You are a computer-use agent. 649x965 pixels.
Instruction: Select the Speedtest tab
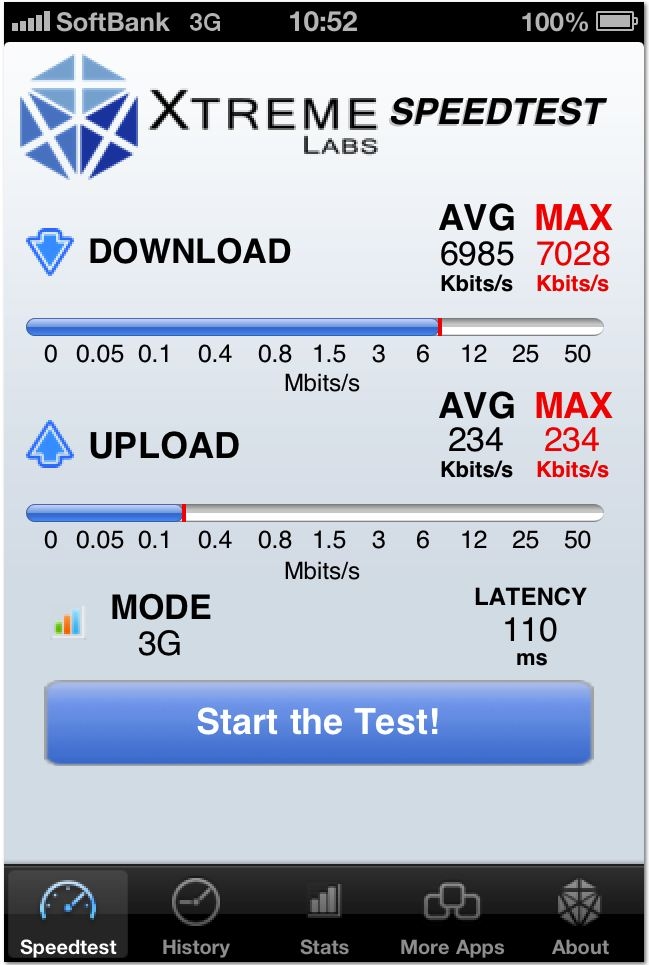point(68,915)
